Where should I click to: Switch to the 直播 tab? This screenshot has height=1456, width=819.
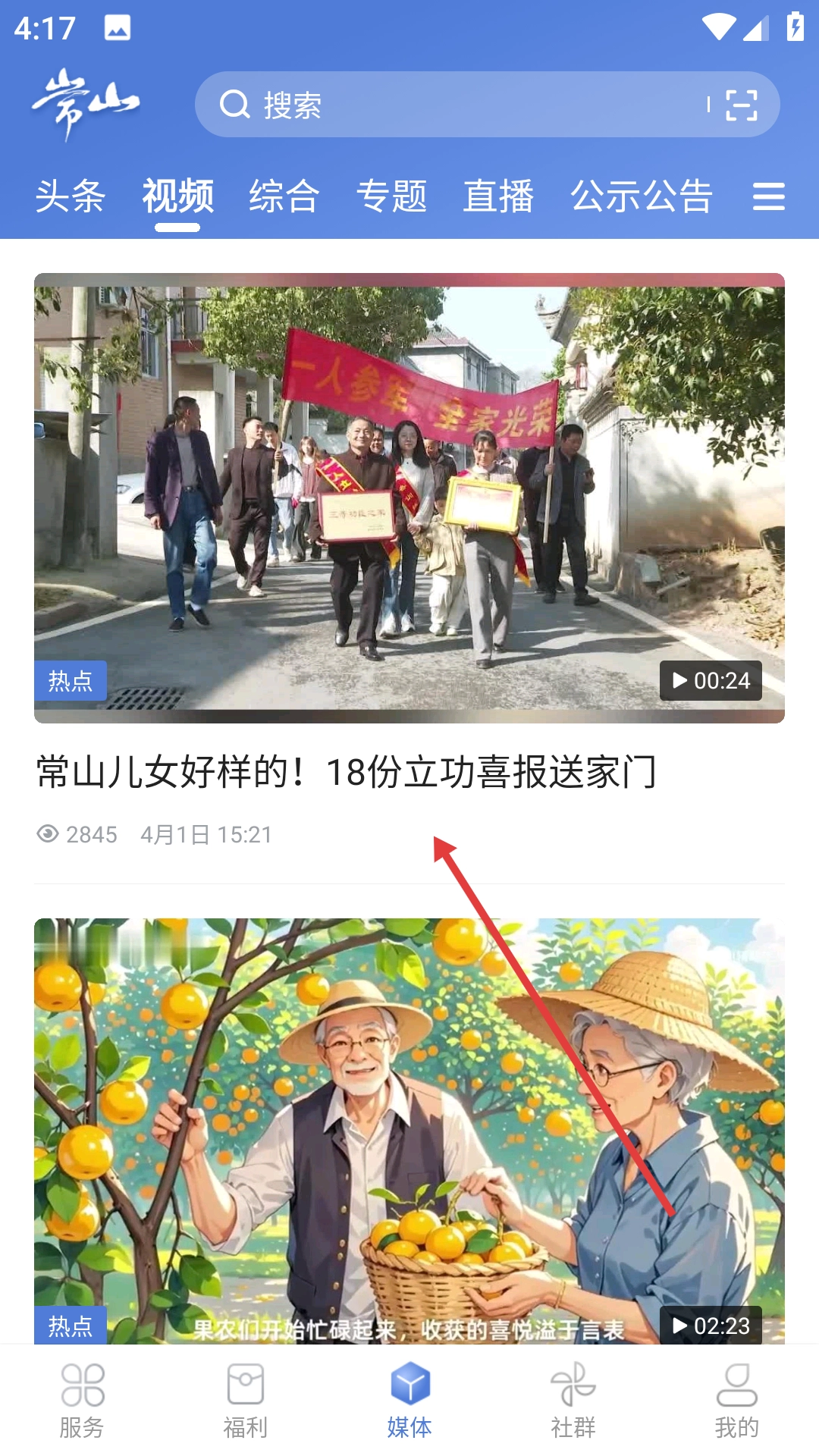pos(498,196)
